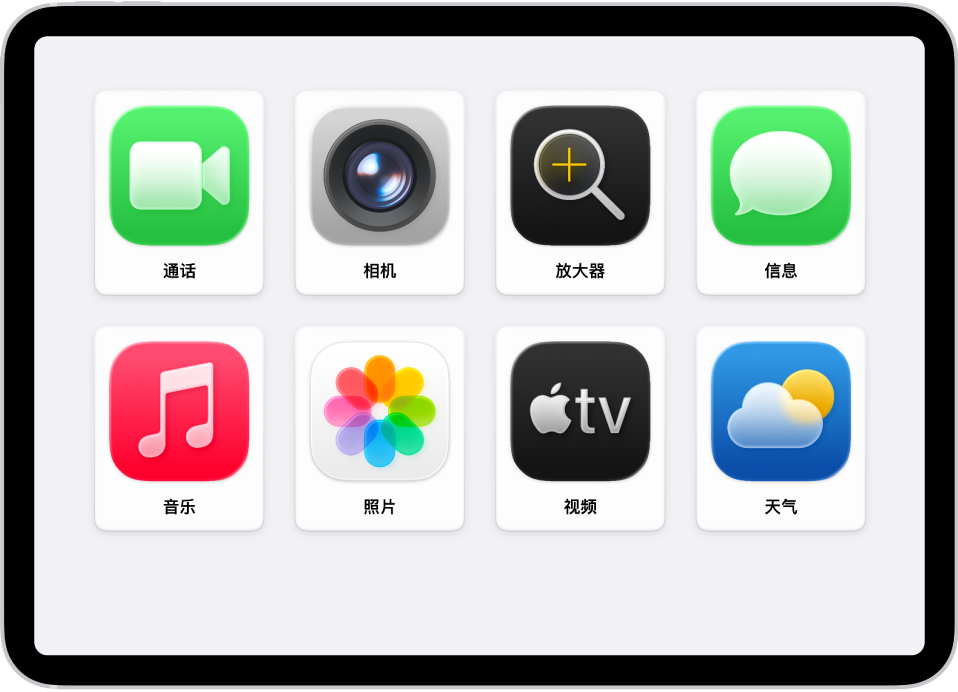Check the 天气 weather app
The height and width of the screenshot is (692, 958).
(780, 412)
